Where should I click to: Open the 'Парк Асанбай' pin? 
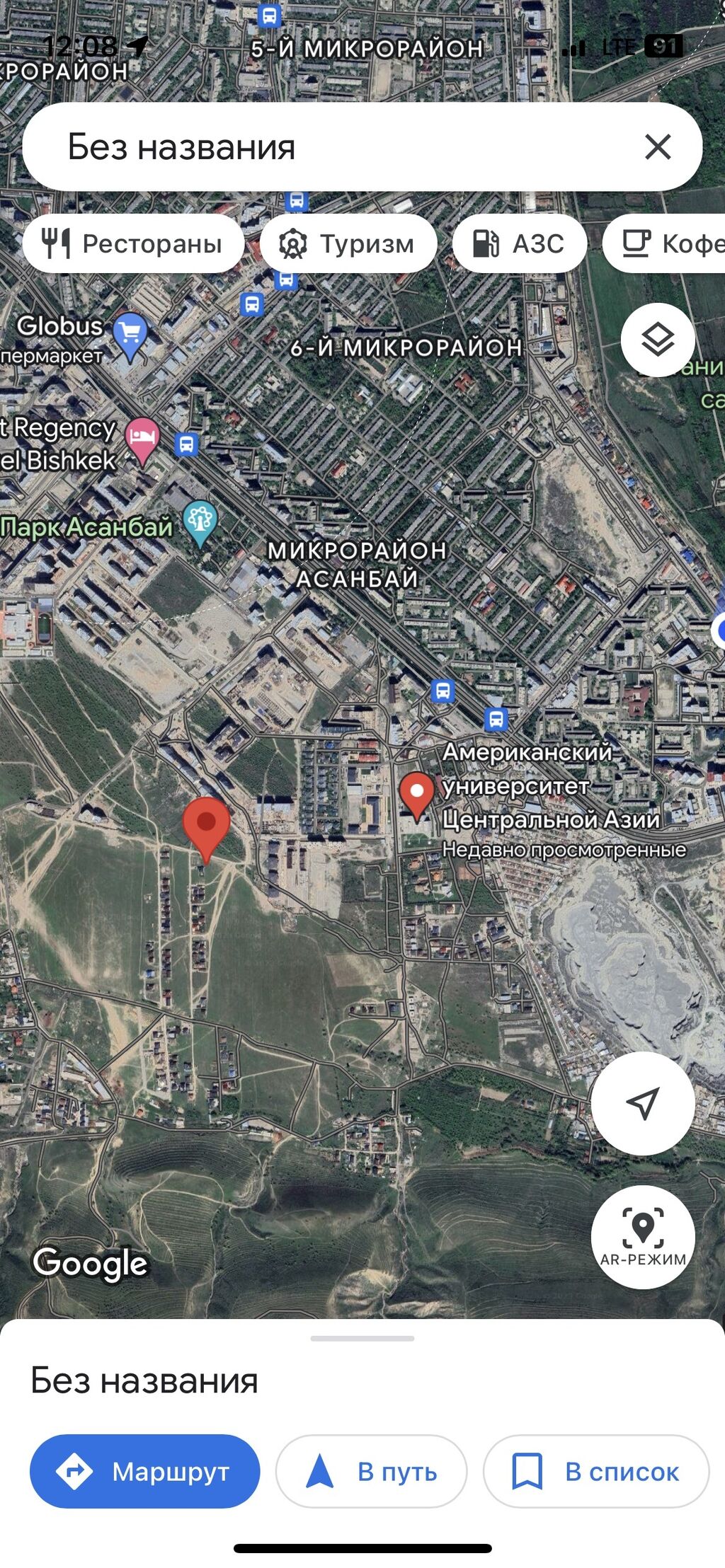point(200,522)
